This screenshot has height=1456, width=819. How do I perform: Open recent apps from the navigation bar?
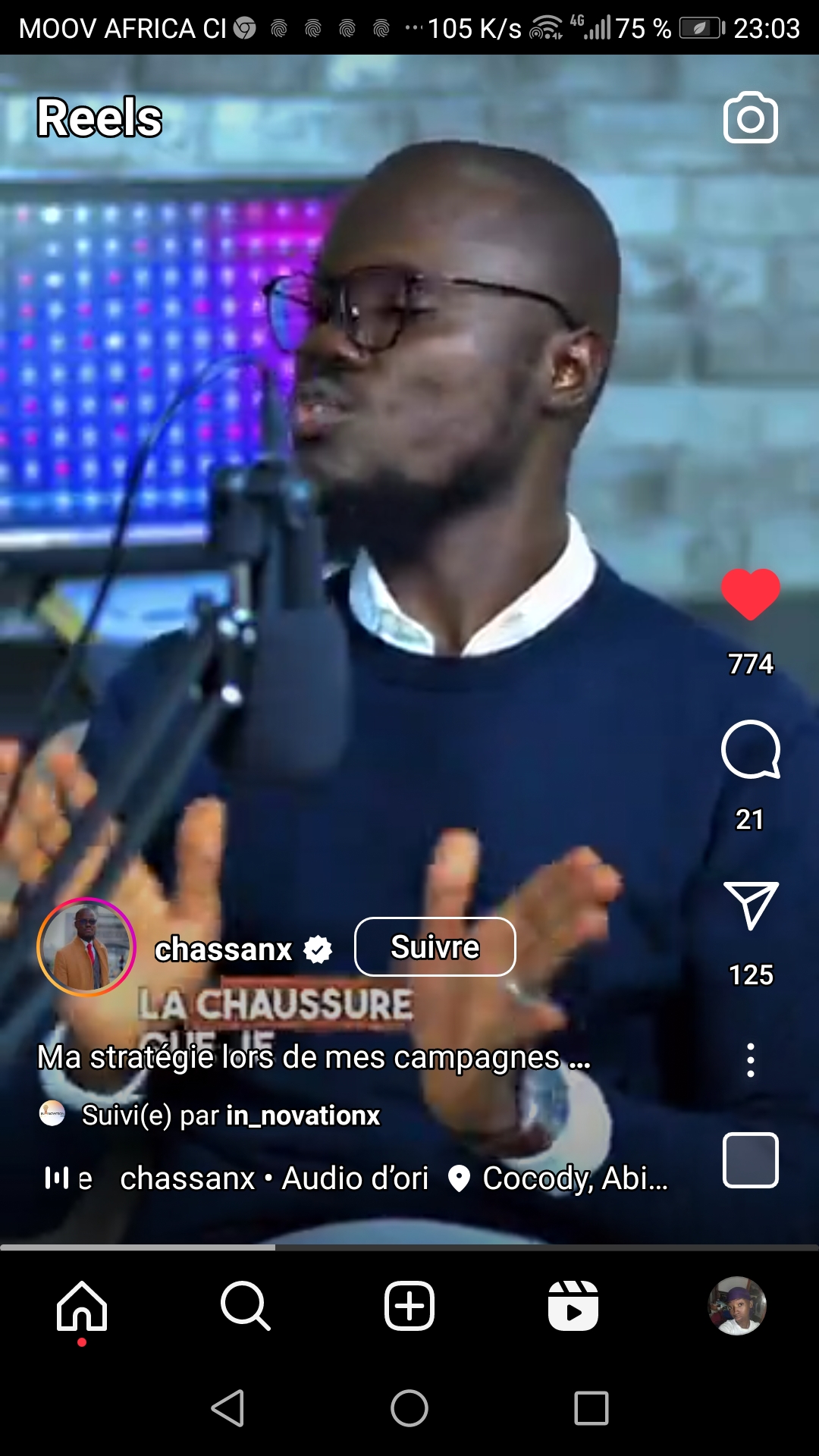coord(591,1408)
